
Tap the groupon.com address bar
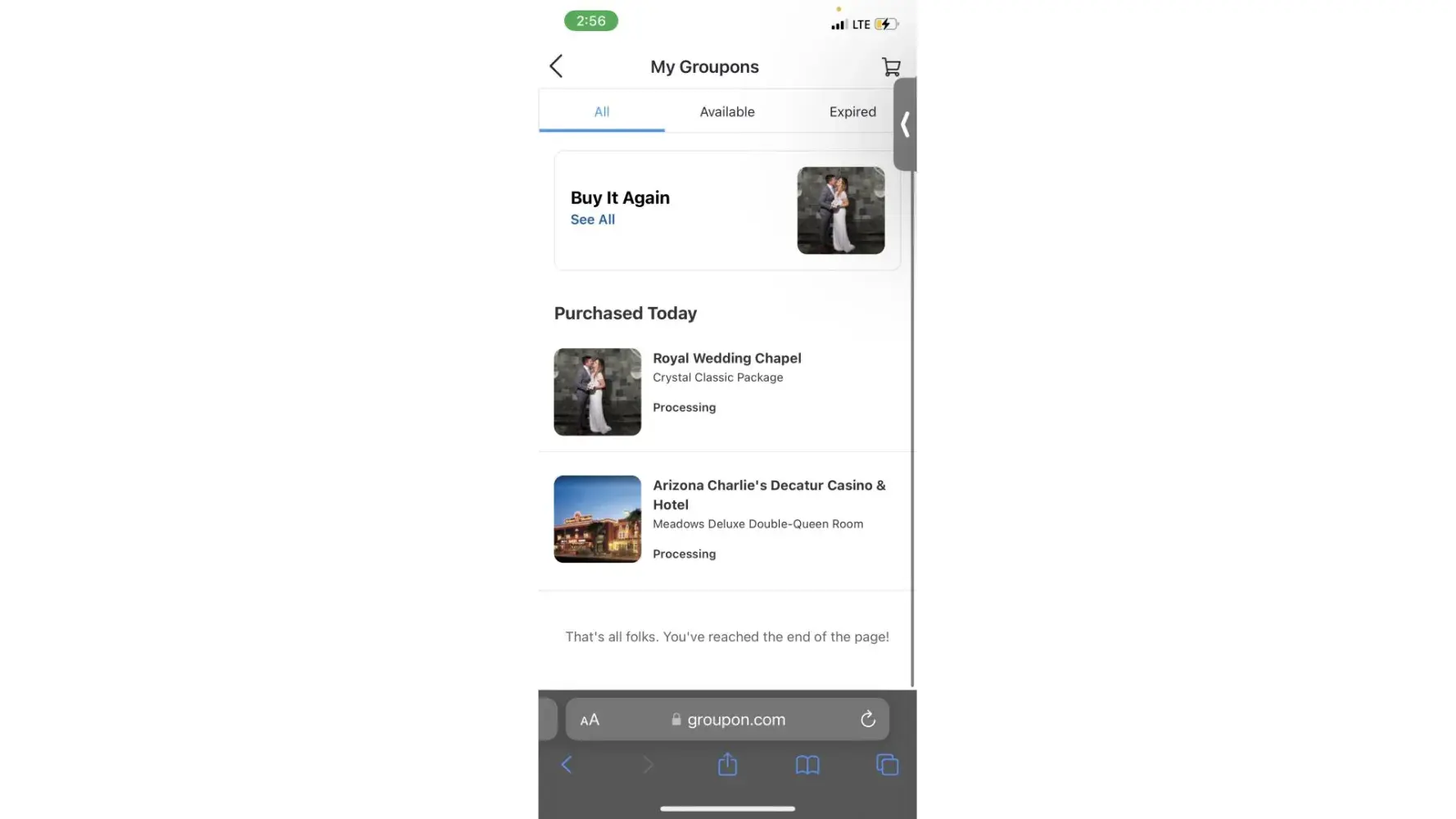(x=735, y=719)
